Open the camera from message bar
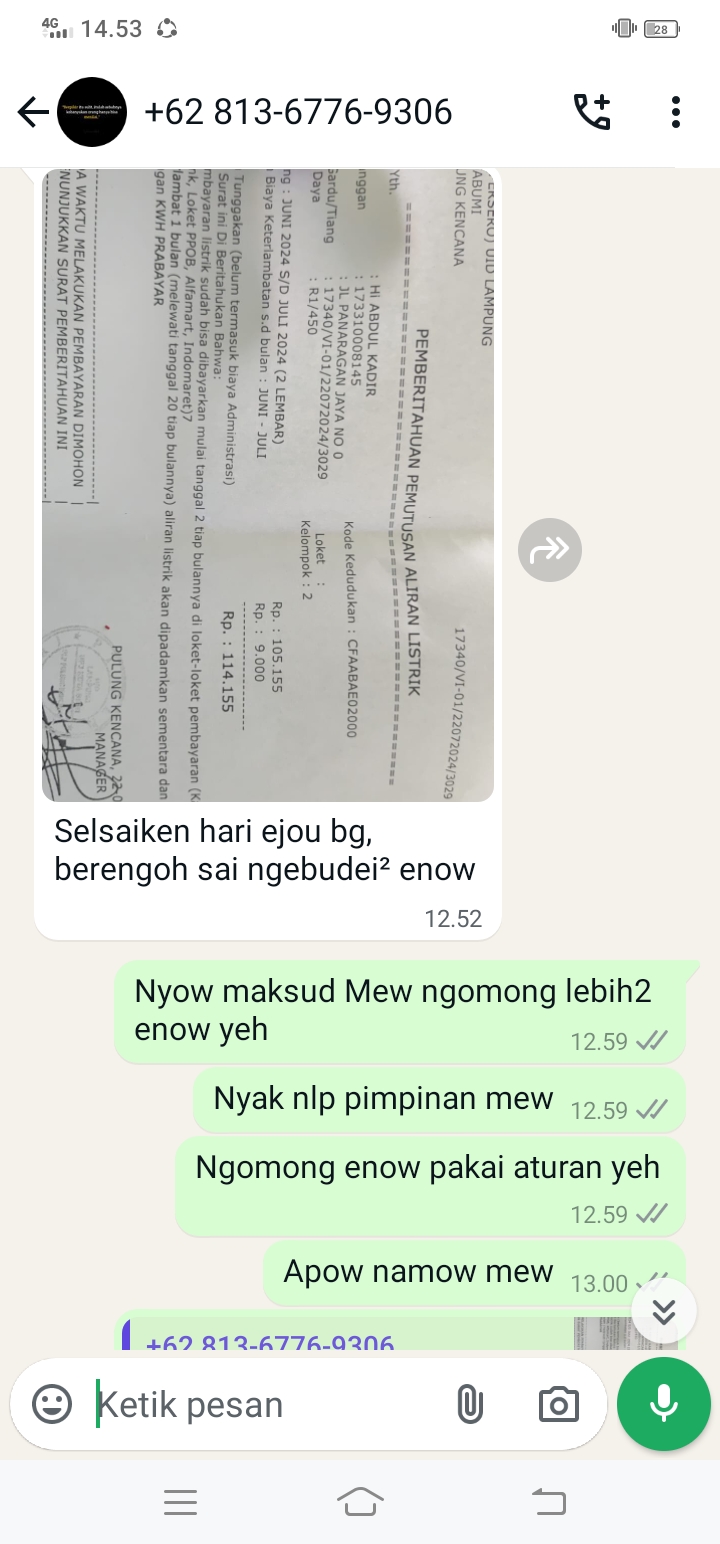This screenshot has width=720, height=1544. (558, 1405)
